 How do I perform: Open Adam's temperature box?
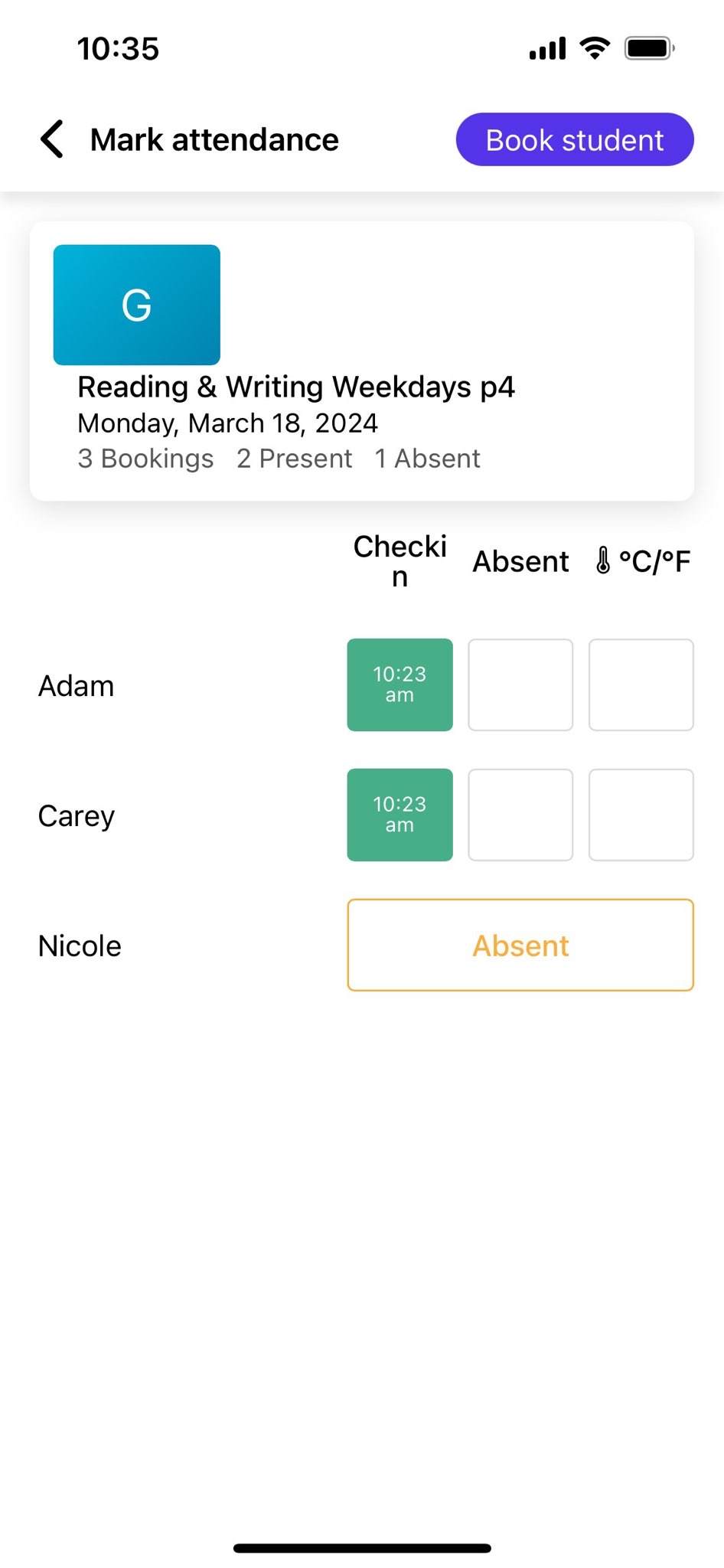641,684
